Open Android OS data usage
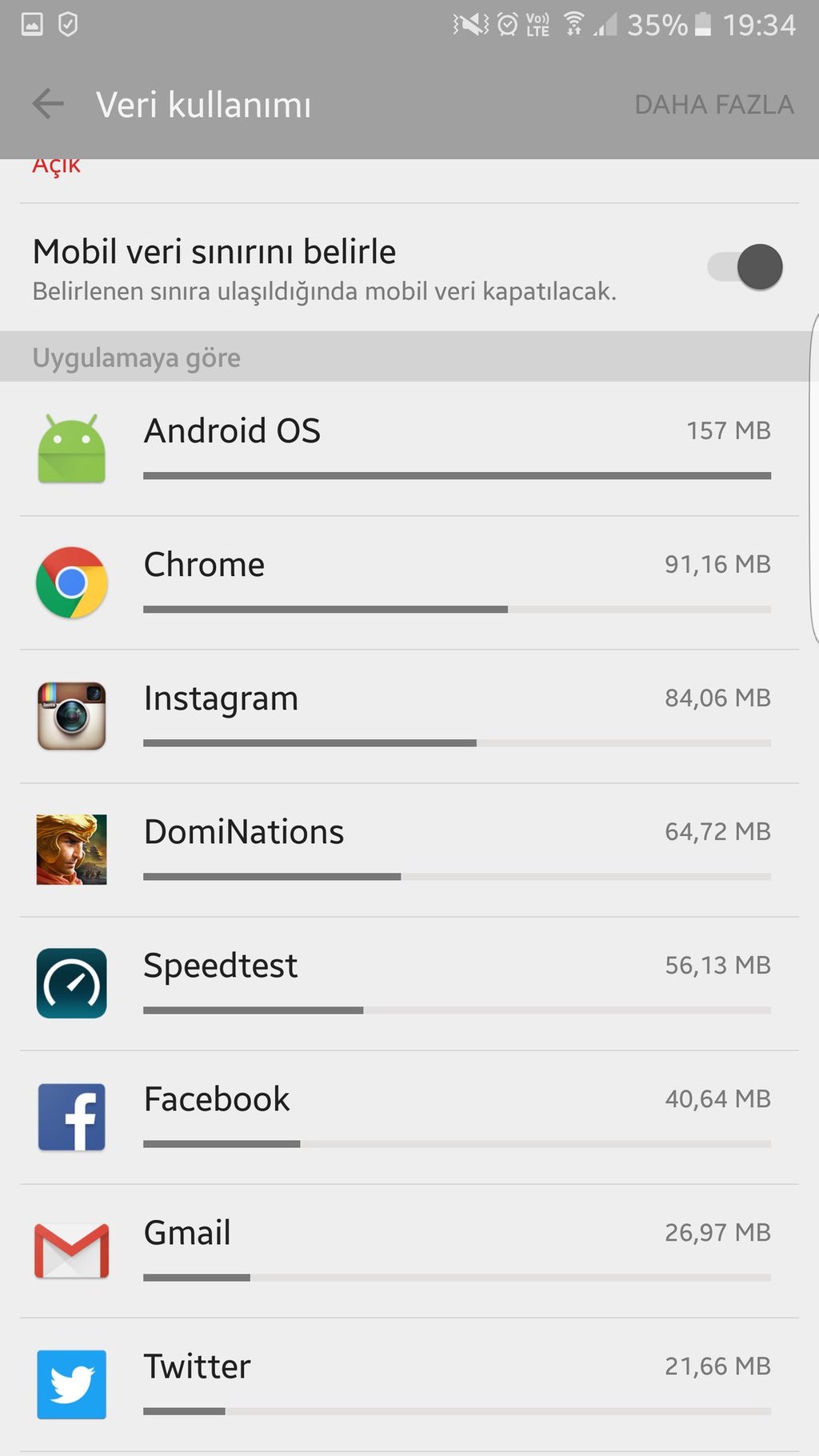Image resolution: width=819 pixels, height=1456 pixels. click(x=409, y=449)
